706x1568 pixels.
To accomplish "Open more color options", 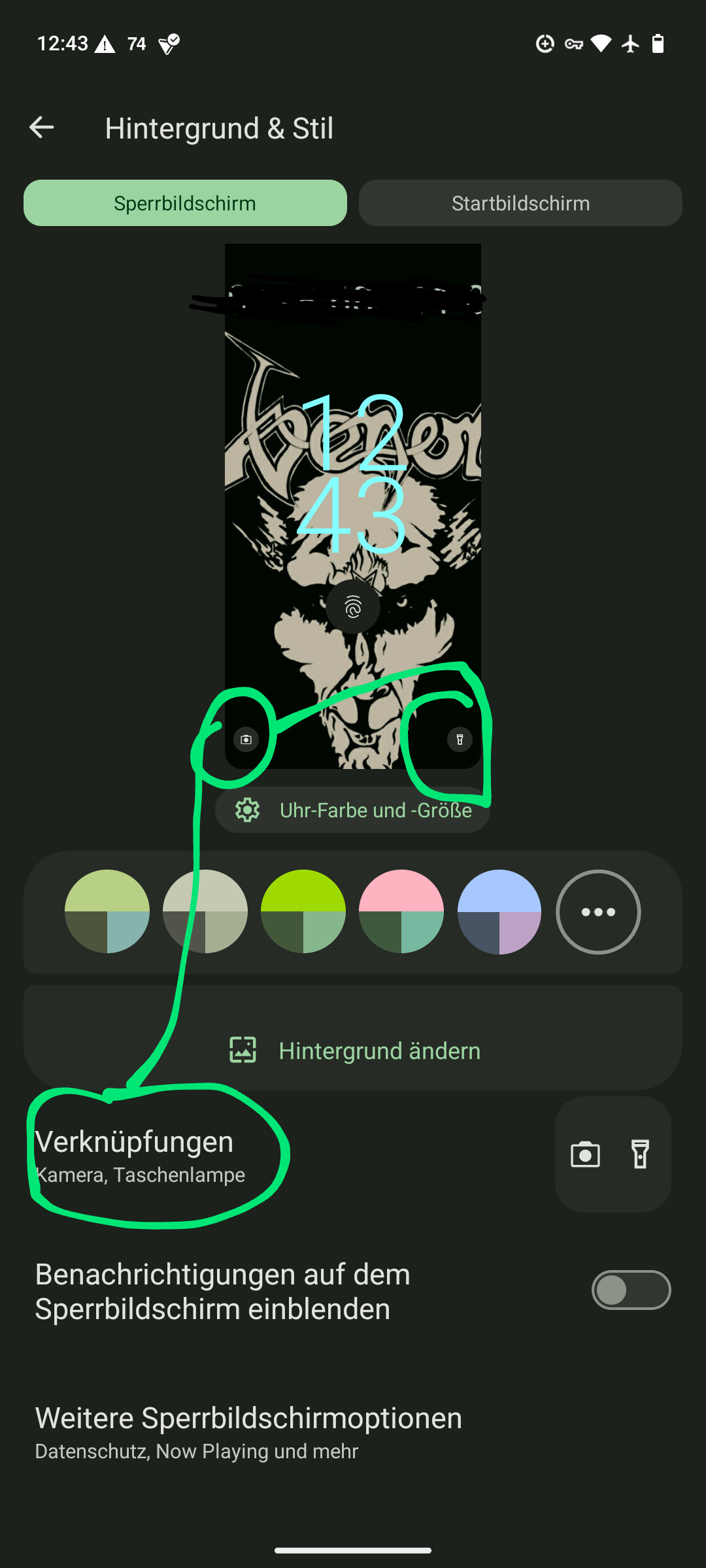I will pos(598,912).
